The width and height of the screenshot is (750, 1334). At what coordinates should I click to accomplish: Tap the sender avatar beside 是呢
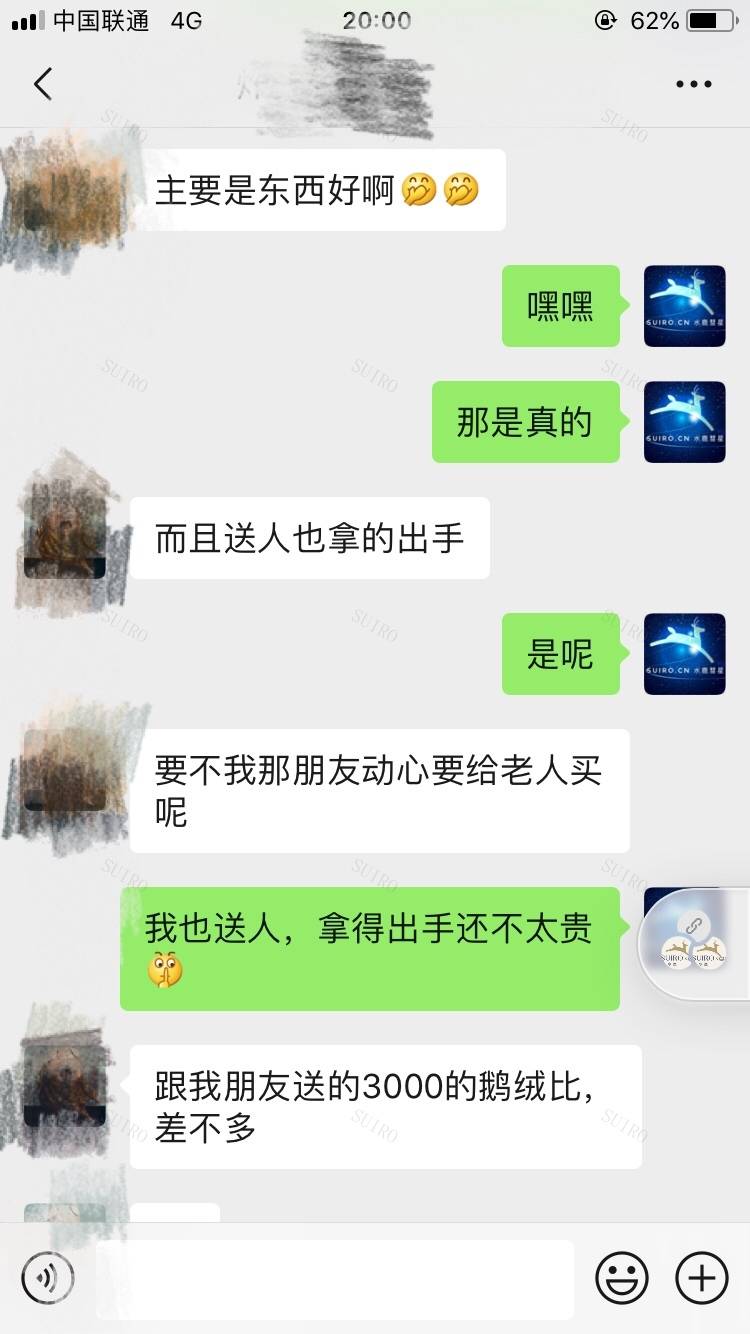click(x=684, y=654)
